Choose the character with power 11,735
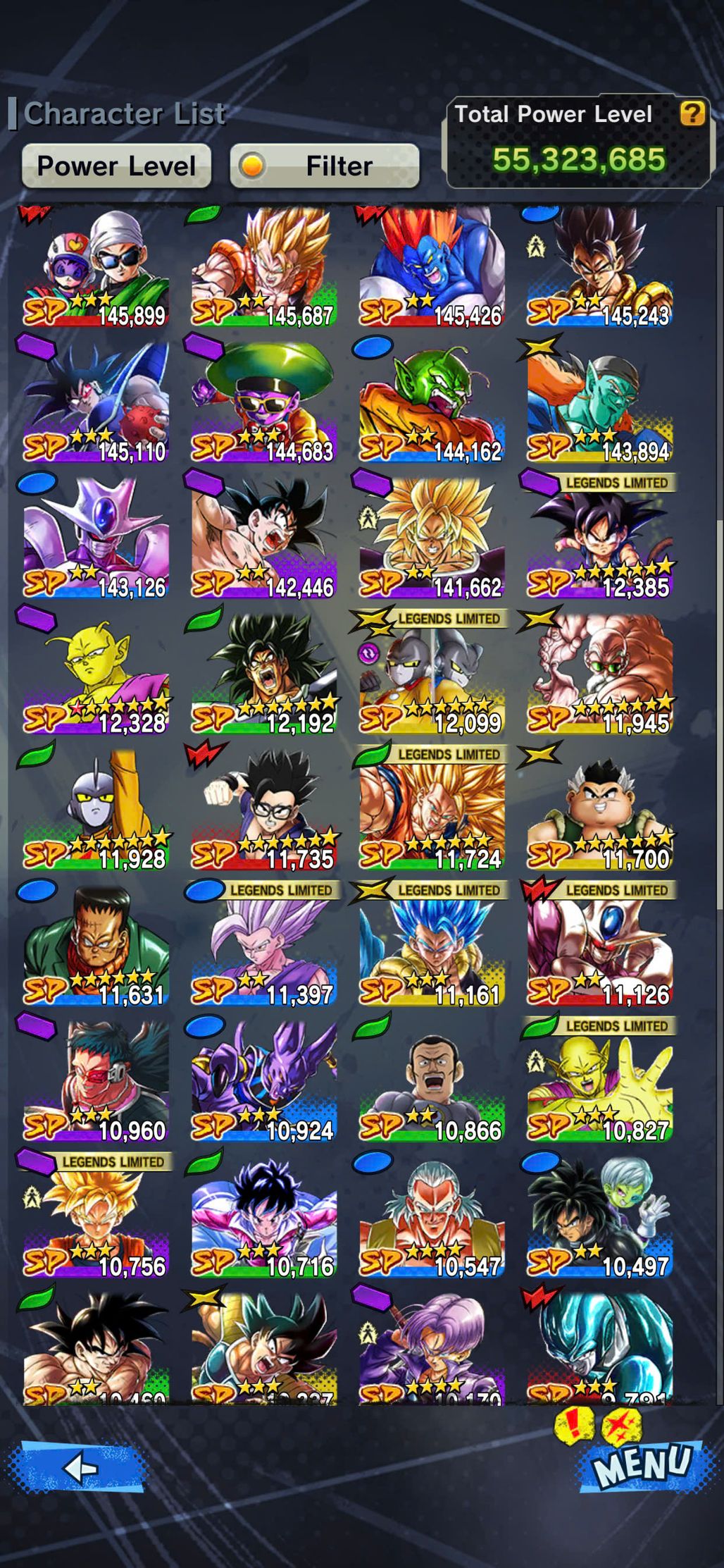The width and height of the screenshot is (724, 1568). coord(264,811)
